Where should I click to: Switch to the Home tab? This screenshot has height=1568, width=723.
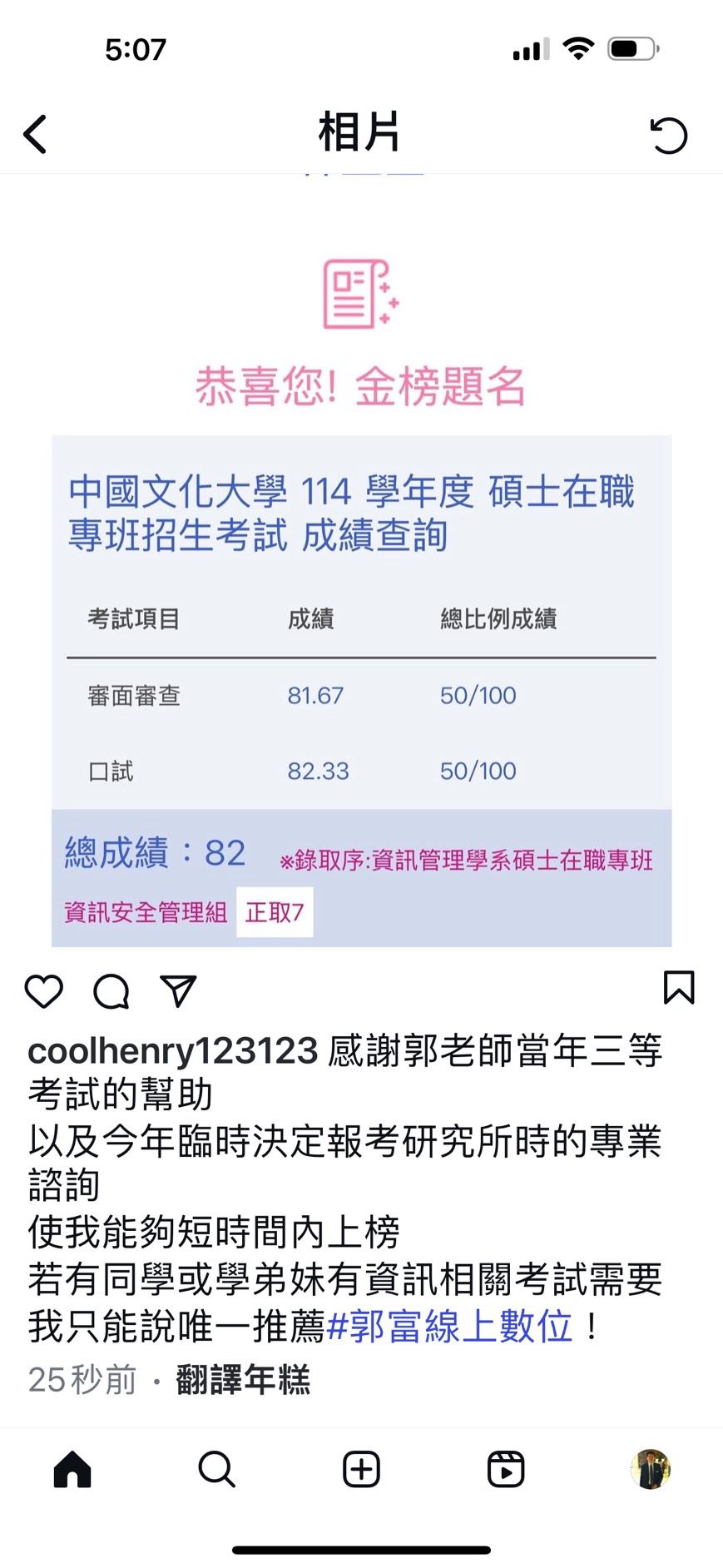pyautogui.click(x=72, y=1470)
